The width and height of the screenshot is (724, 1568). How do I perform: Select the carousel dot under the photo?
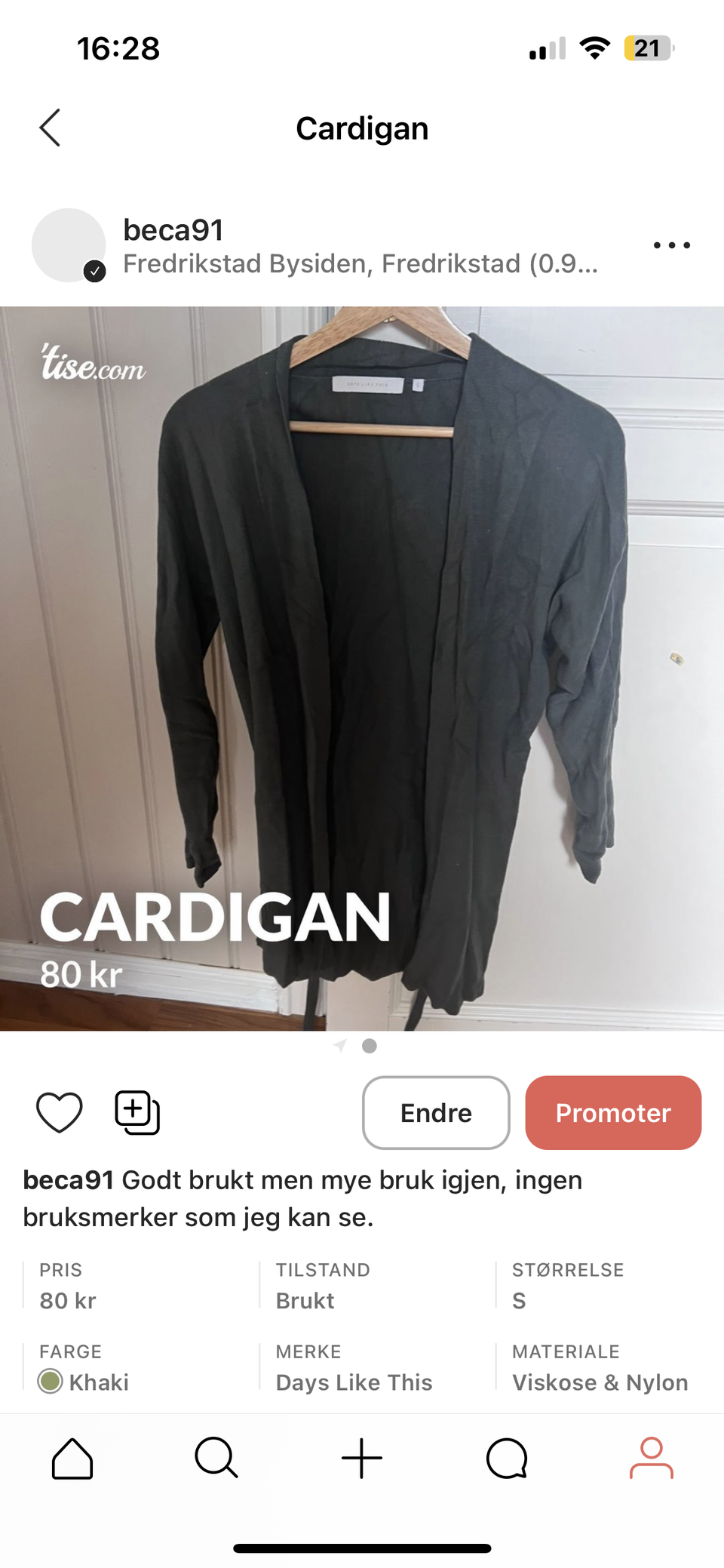[x=369, y=1046]
